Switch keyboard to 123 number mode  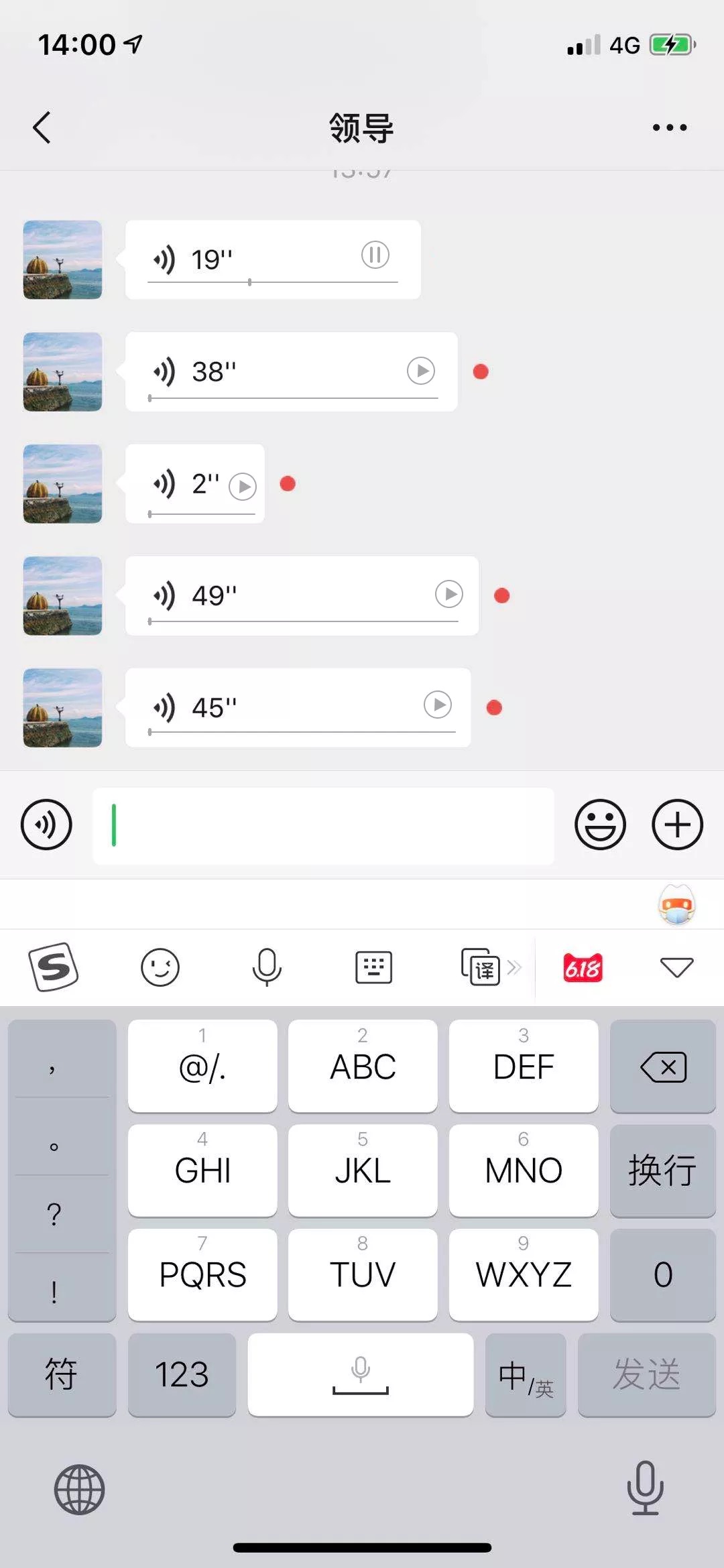tap(182, 1374)
